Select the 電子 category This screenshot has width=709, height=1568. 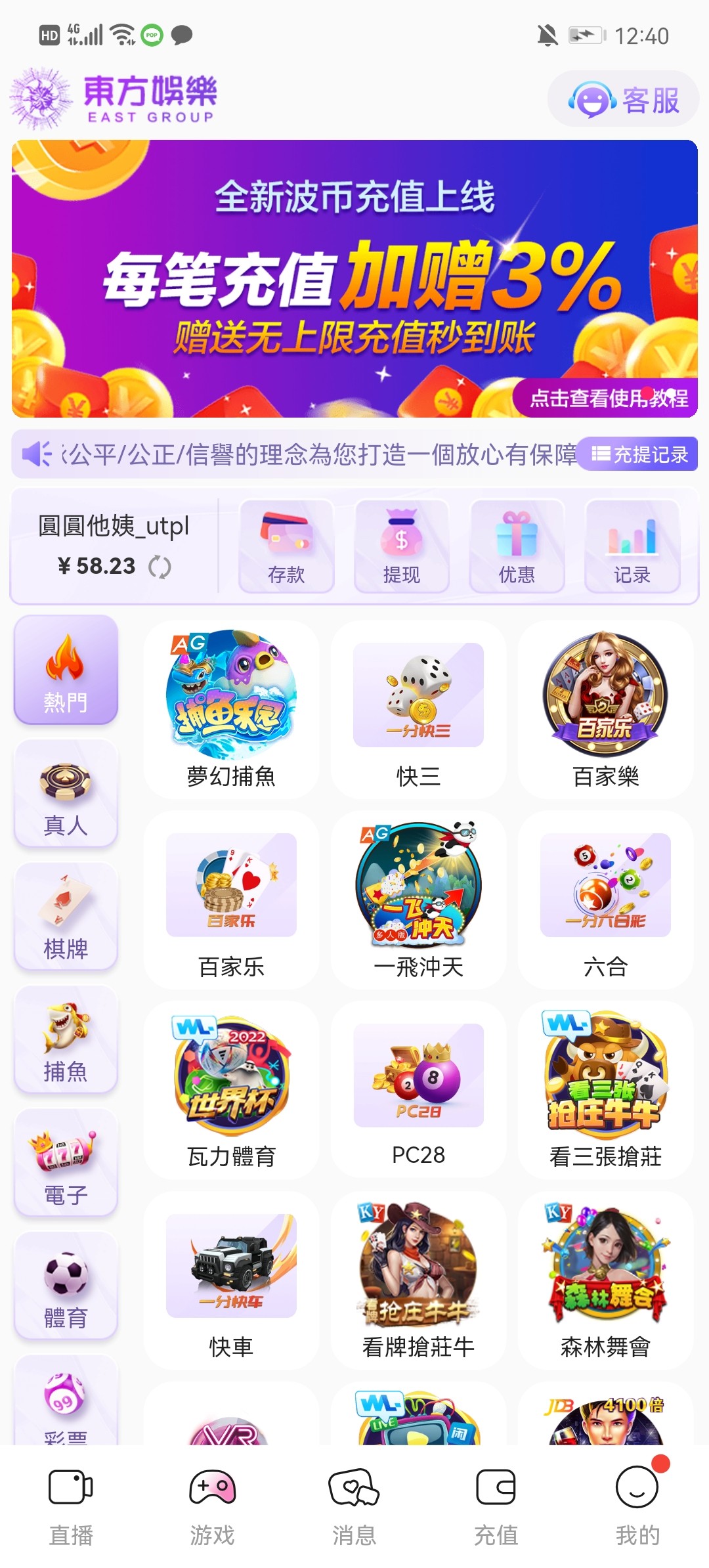click(x=66, y=1164)
